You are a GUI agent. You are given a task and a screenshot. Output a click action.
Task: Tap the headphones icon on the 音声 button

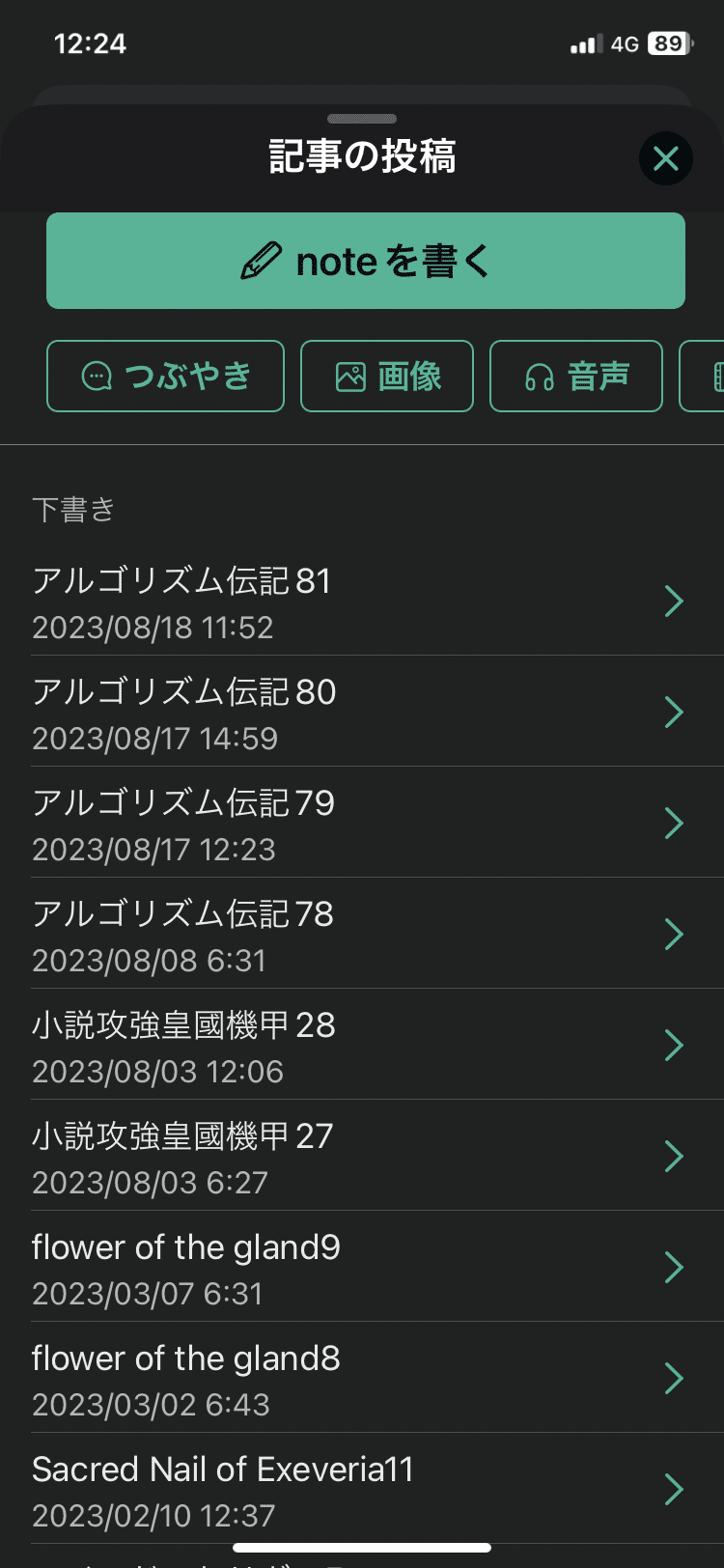[538, 376]
